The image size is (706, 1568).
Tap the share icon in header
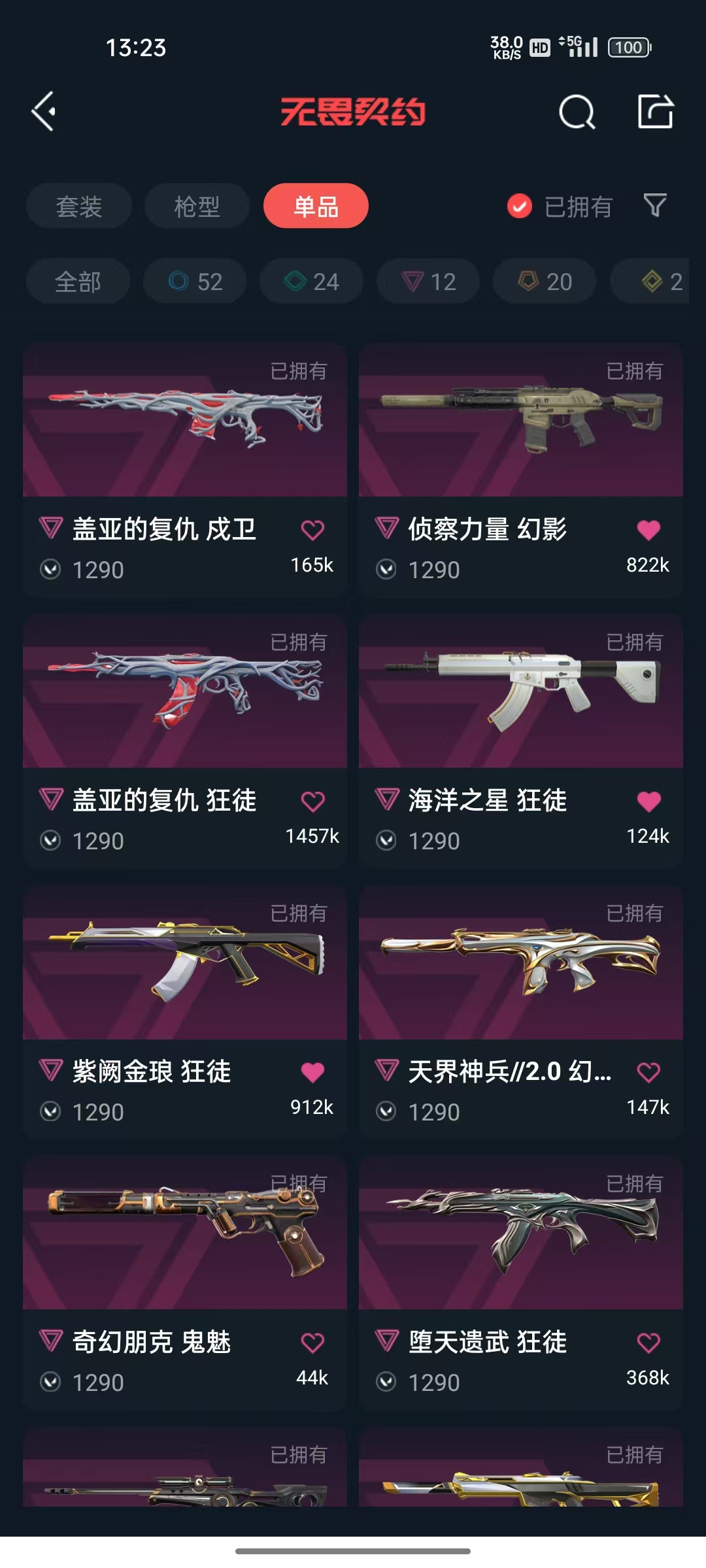click(655, 112)
